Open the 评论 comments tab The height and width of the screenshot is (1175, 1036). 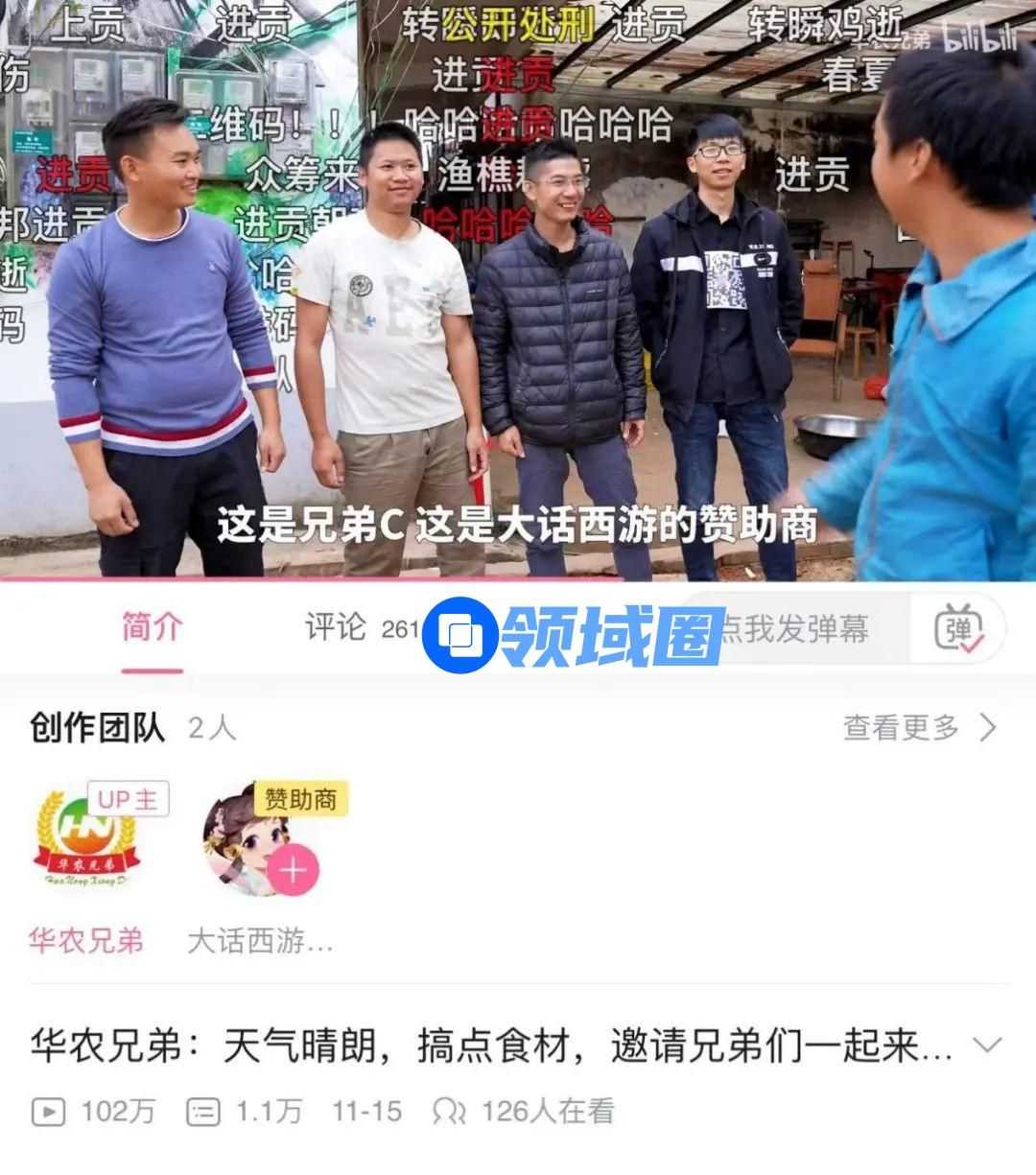click(336, 627)
